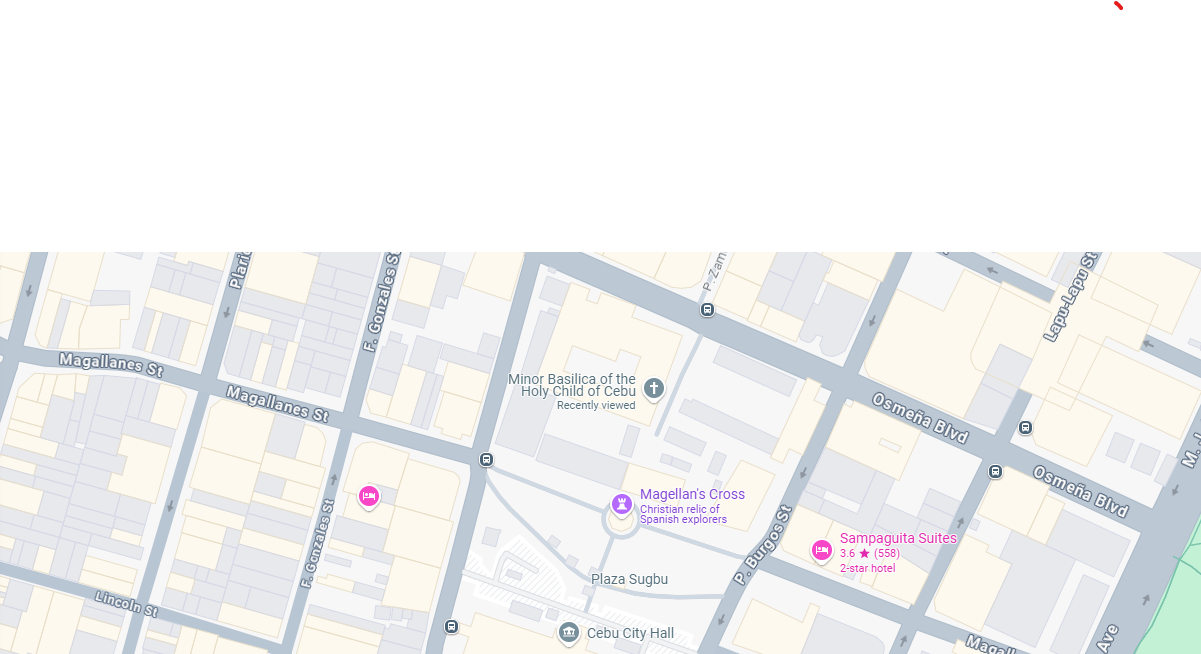The image size is (1201, 654).
Task: Select the Magellan's Cross landmark pin
Action: tap(622, 504)
